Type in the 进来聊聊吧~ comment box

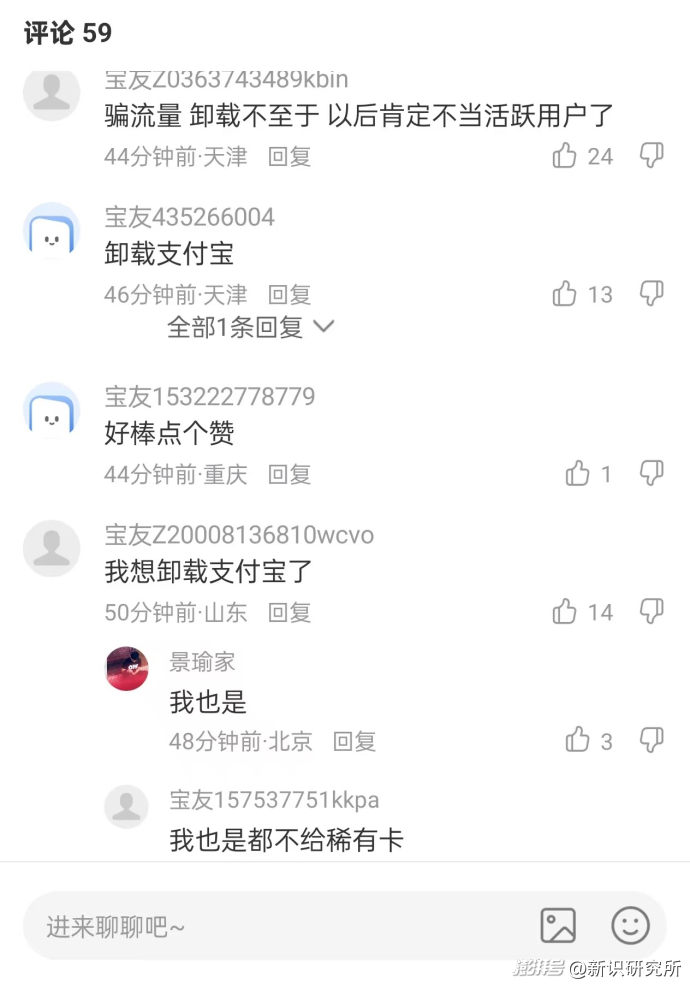tap(270, 926)
